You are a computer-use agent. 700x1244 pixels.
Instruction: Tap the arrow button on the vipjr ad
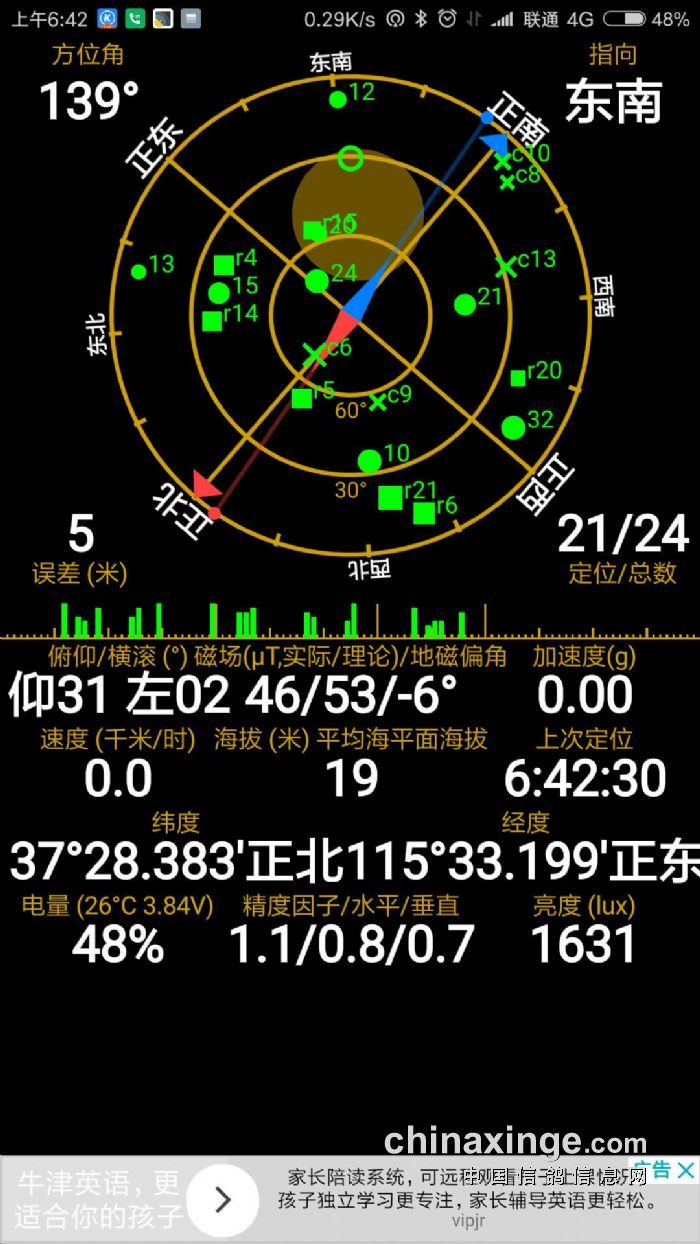point(223,1200)
